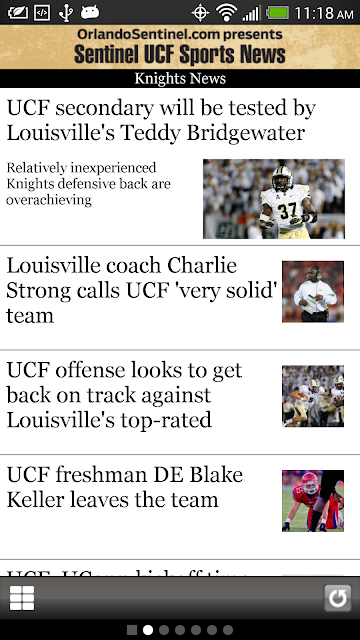Viewport: 360px width, 640px height.
Task: Refresh the Knights News feed
Action: (x=338, y=598)
